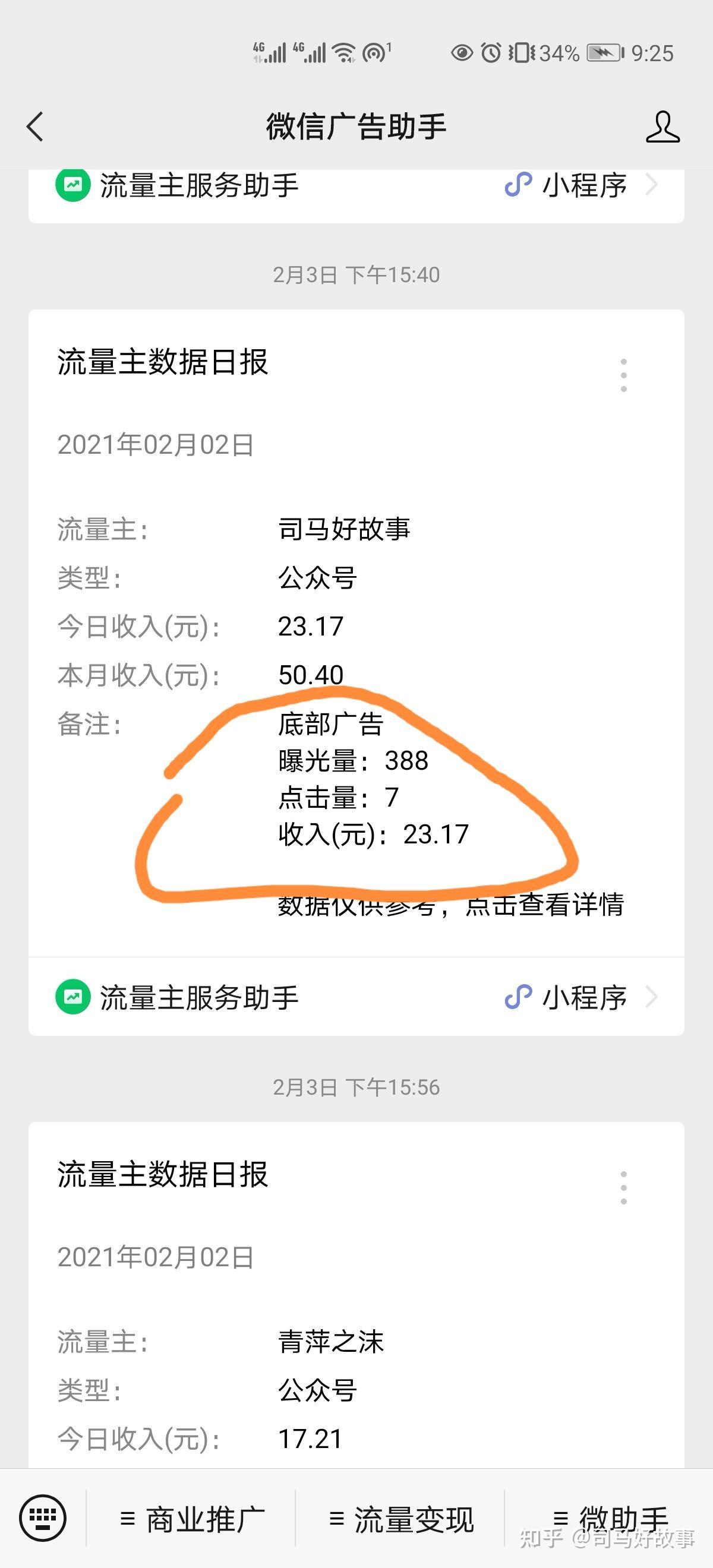Tap the profile contact icon at top right
713x1568 pixels.
pyautogui.click(x=663, y=127)
